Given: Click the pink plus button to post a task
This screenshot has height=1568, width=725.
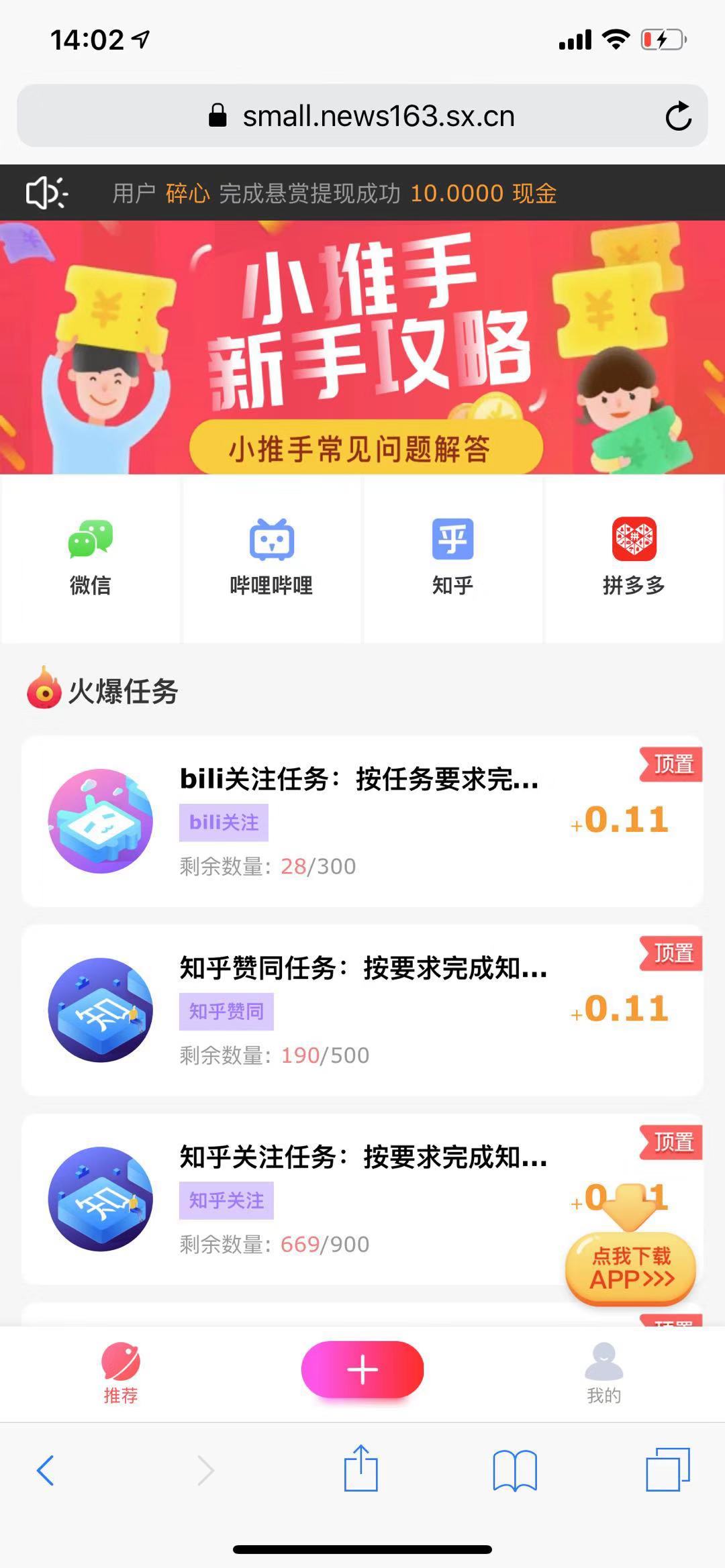Looking at the screenshot, I should point(362,1371).
